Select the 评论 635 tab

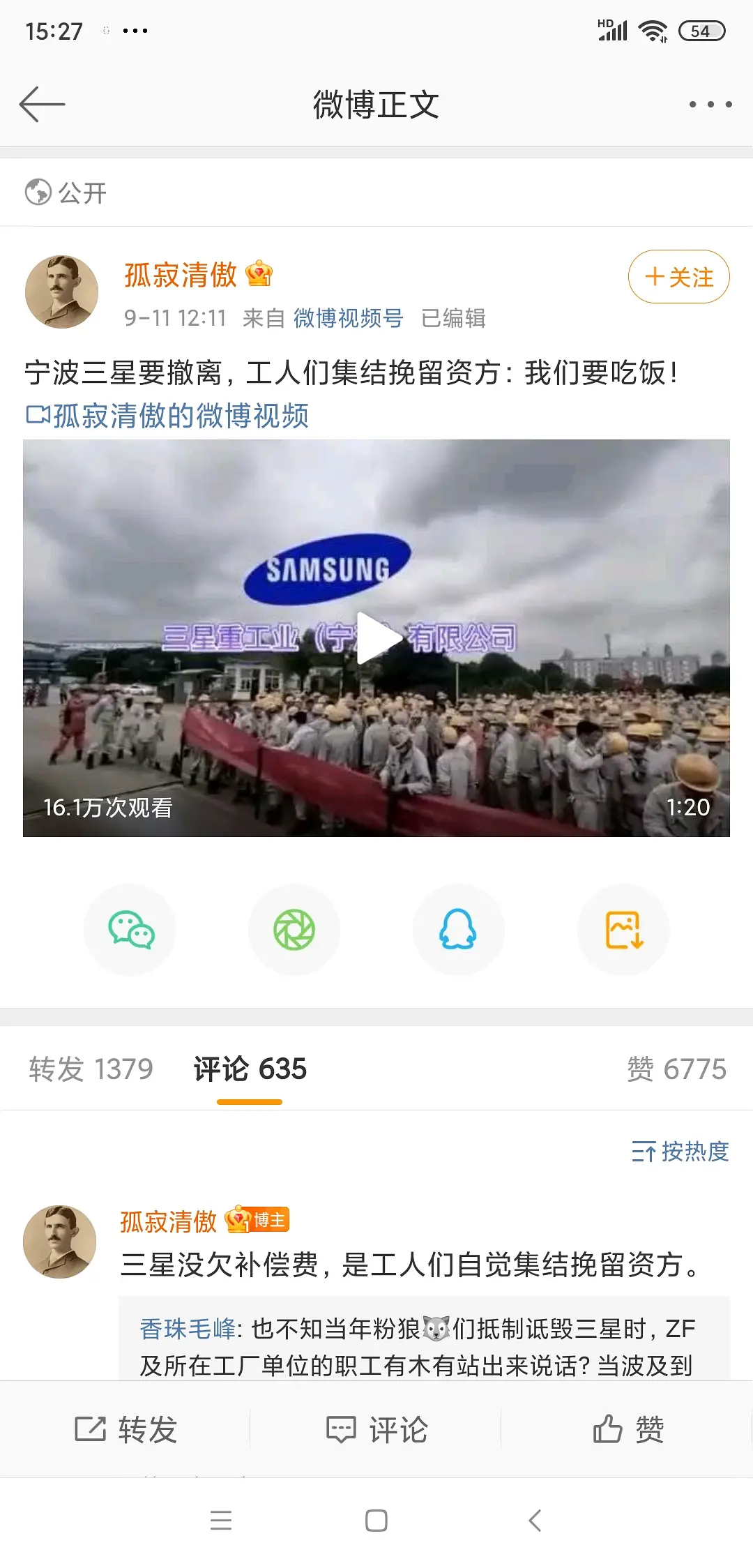pos(250,1069)
